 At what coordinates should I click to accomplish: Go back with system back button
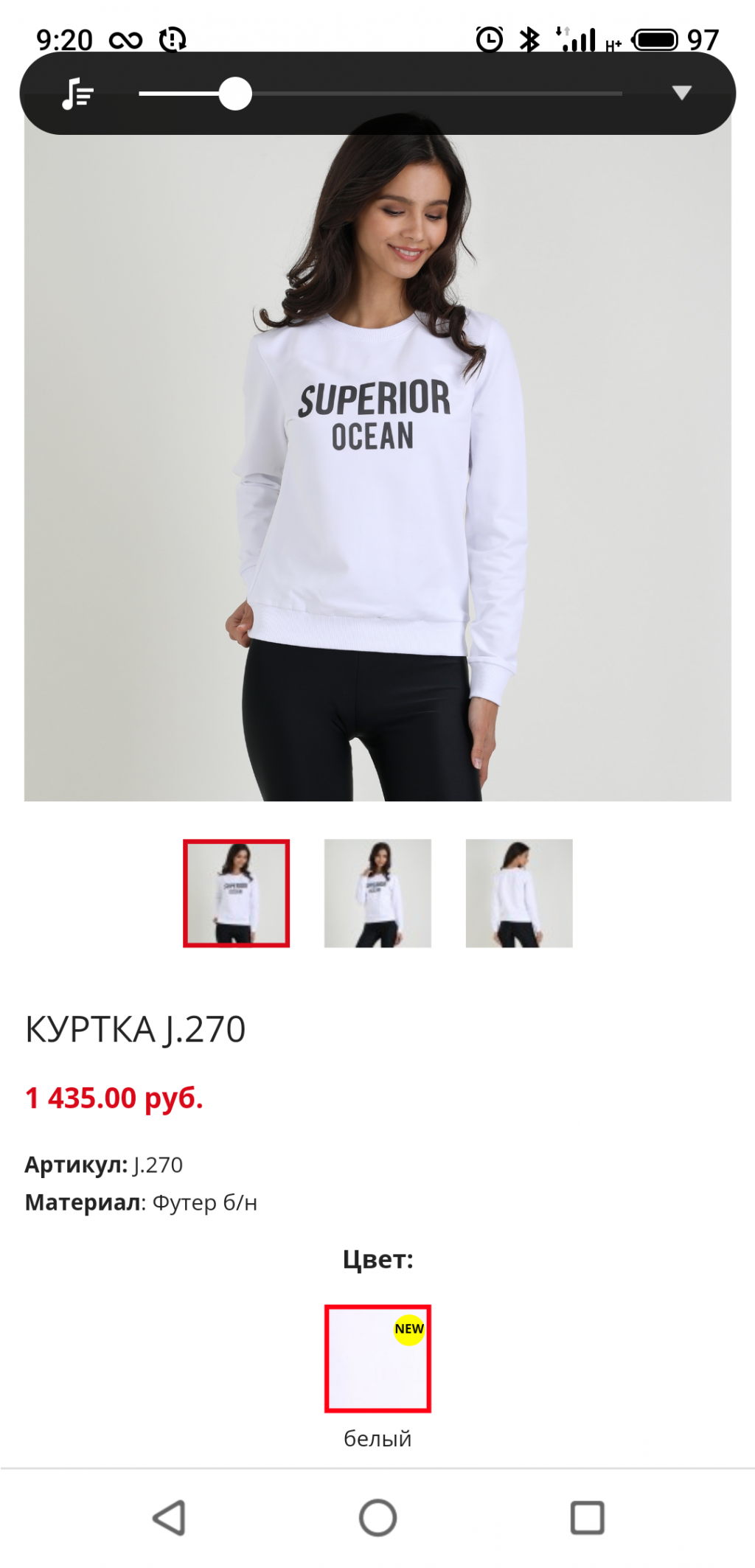[x=169, y=1517]
